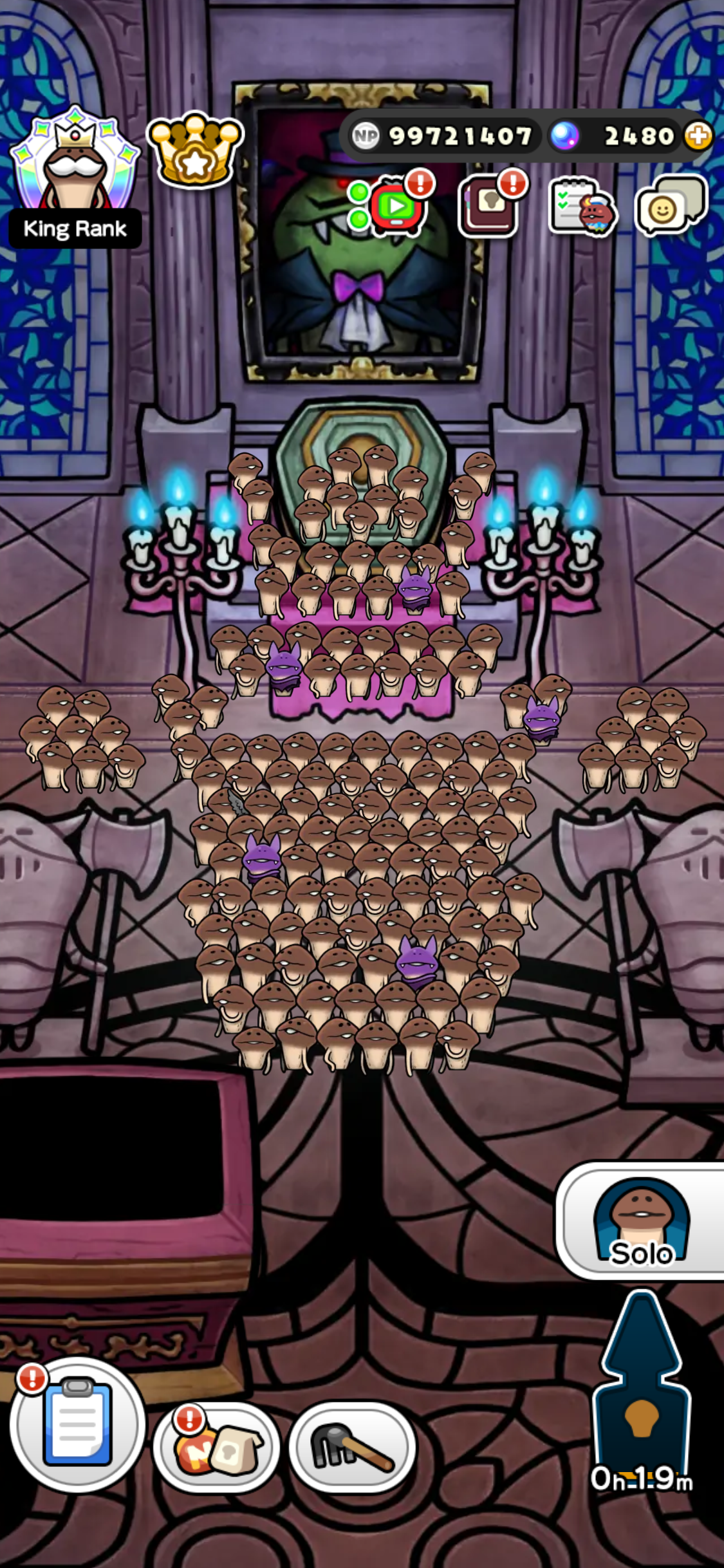The height and width of the screenshot is (1568, 724).
Task: Open the Solo mode panel
Action: click(x=642, y=1221)
